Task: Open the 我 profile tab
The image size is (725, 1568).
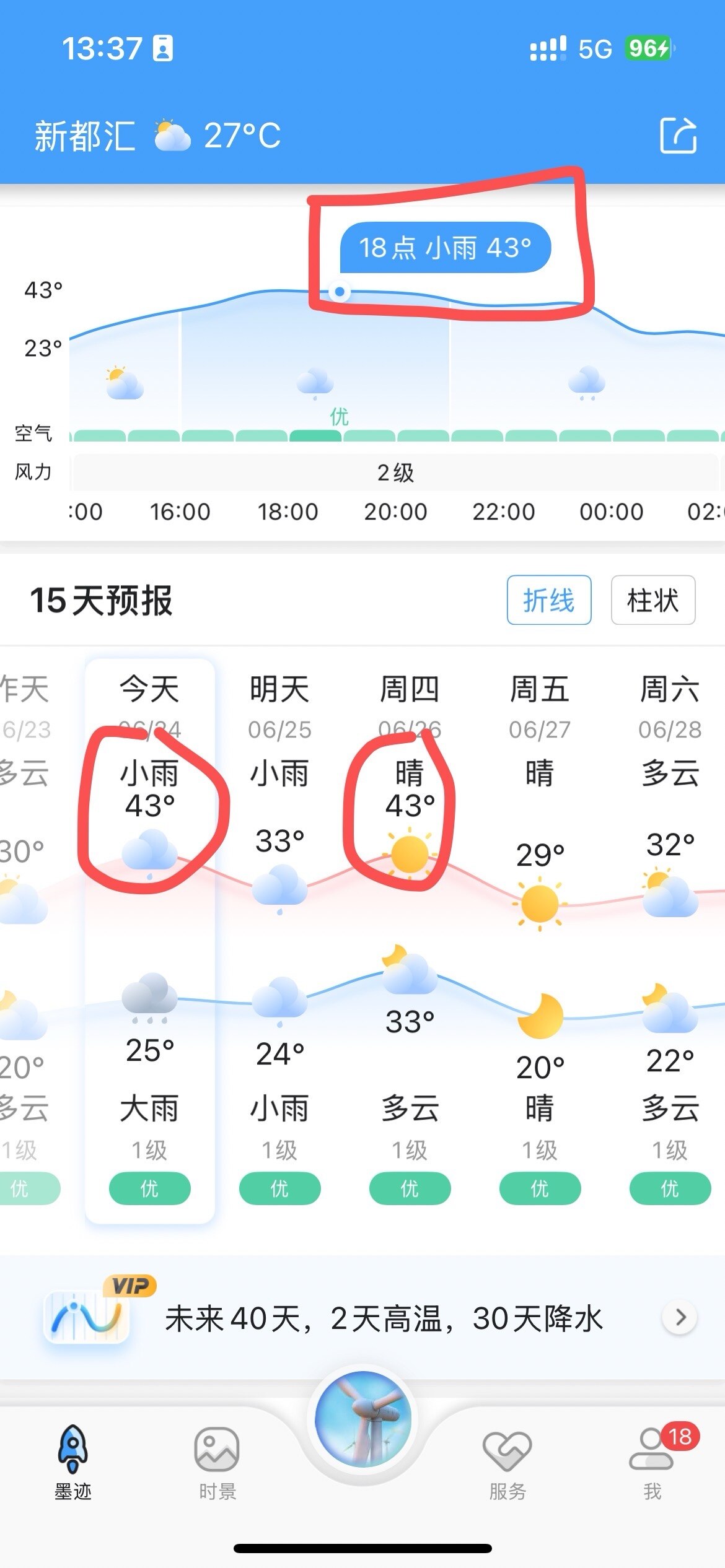Action: (652, 1463)
